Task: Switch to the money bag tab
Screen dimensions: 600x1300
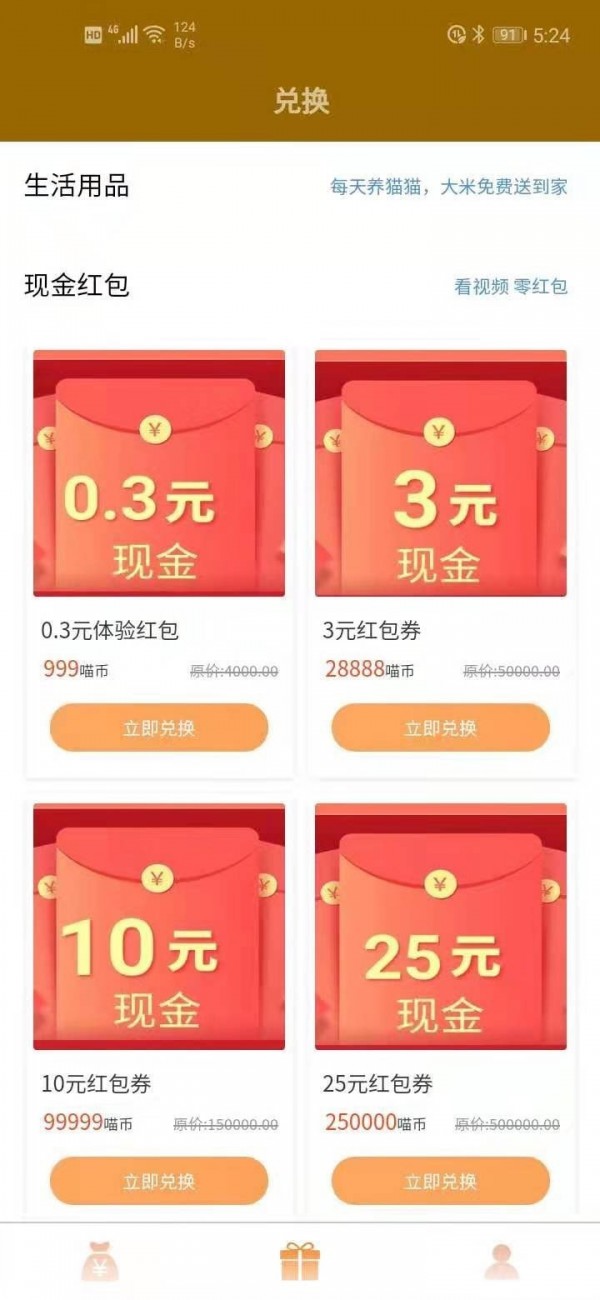Action: click(100, 1262)
